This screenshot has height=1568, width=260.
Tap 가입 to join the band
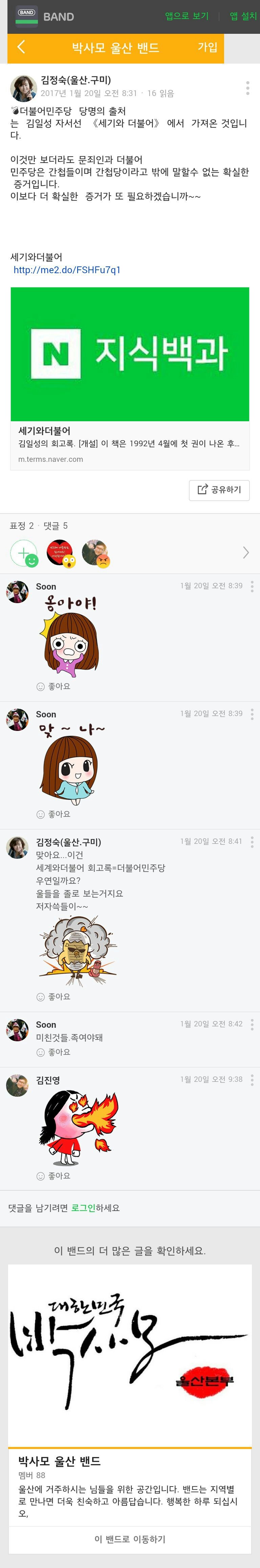point(208,47)
